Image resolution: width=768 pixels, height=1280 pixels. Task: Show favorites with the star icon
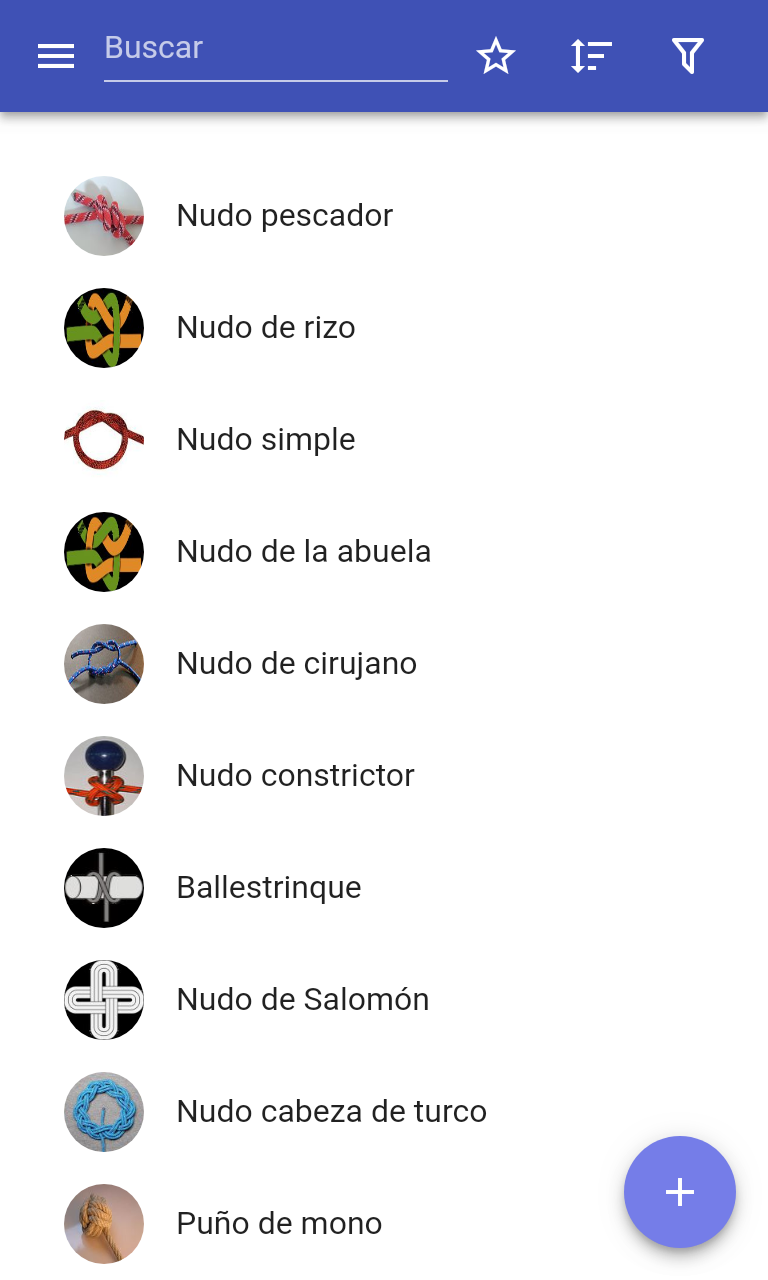(x=495, y=56)
